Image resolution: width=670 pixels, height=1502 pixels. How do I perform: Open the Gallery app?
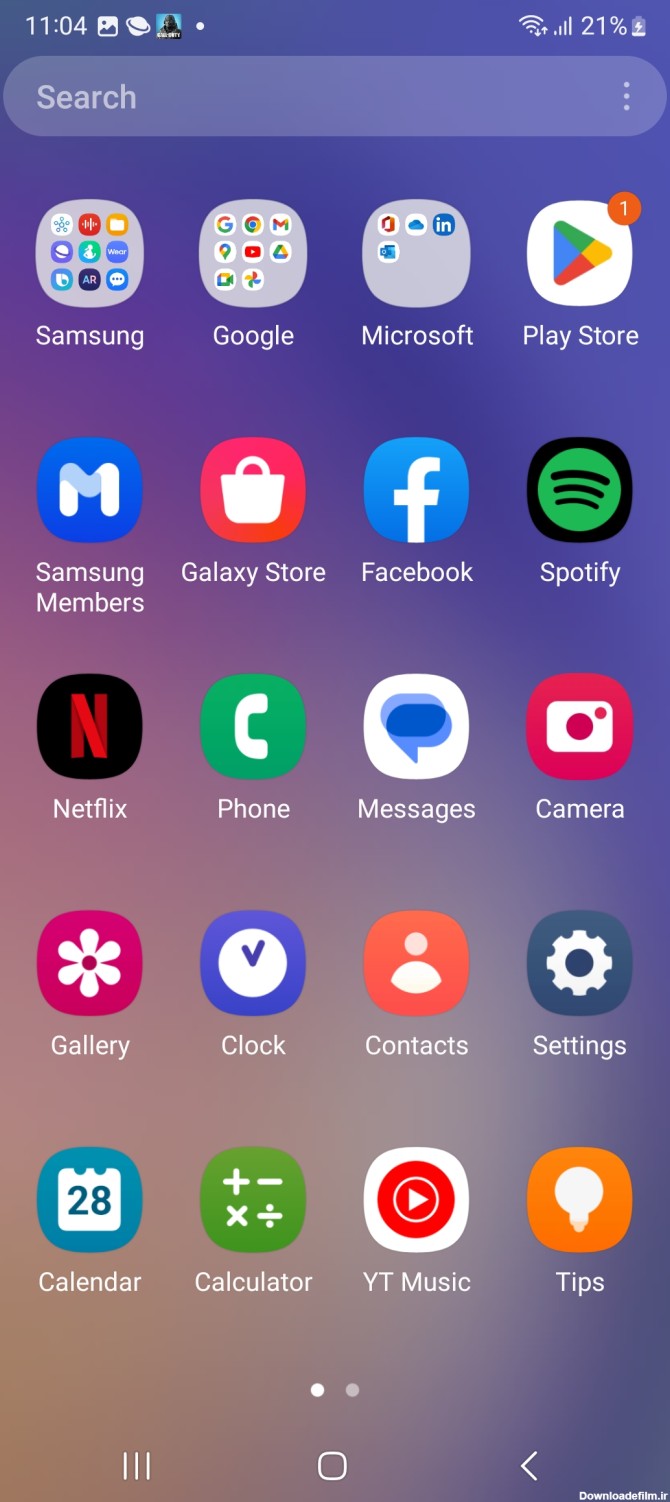[x=90, y=963]
